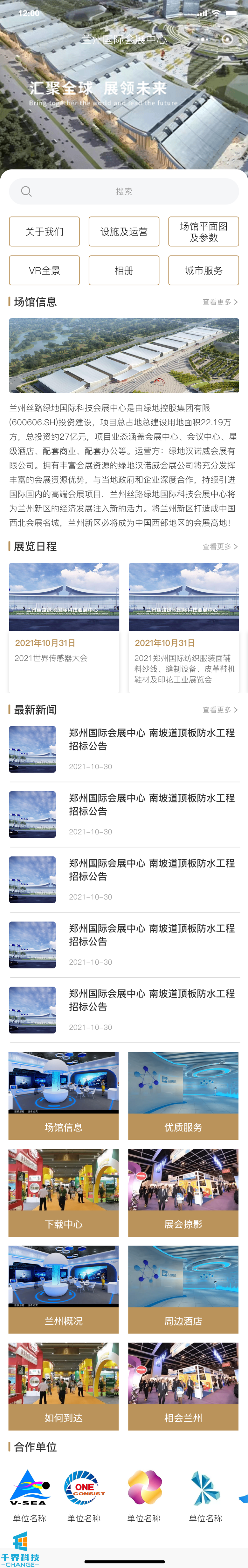Open the 相册 album
The image size is (248, 1568).
pos(124,270)
